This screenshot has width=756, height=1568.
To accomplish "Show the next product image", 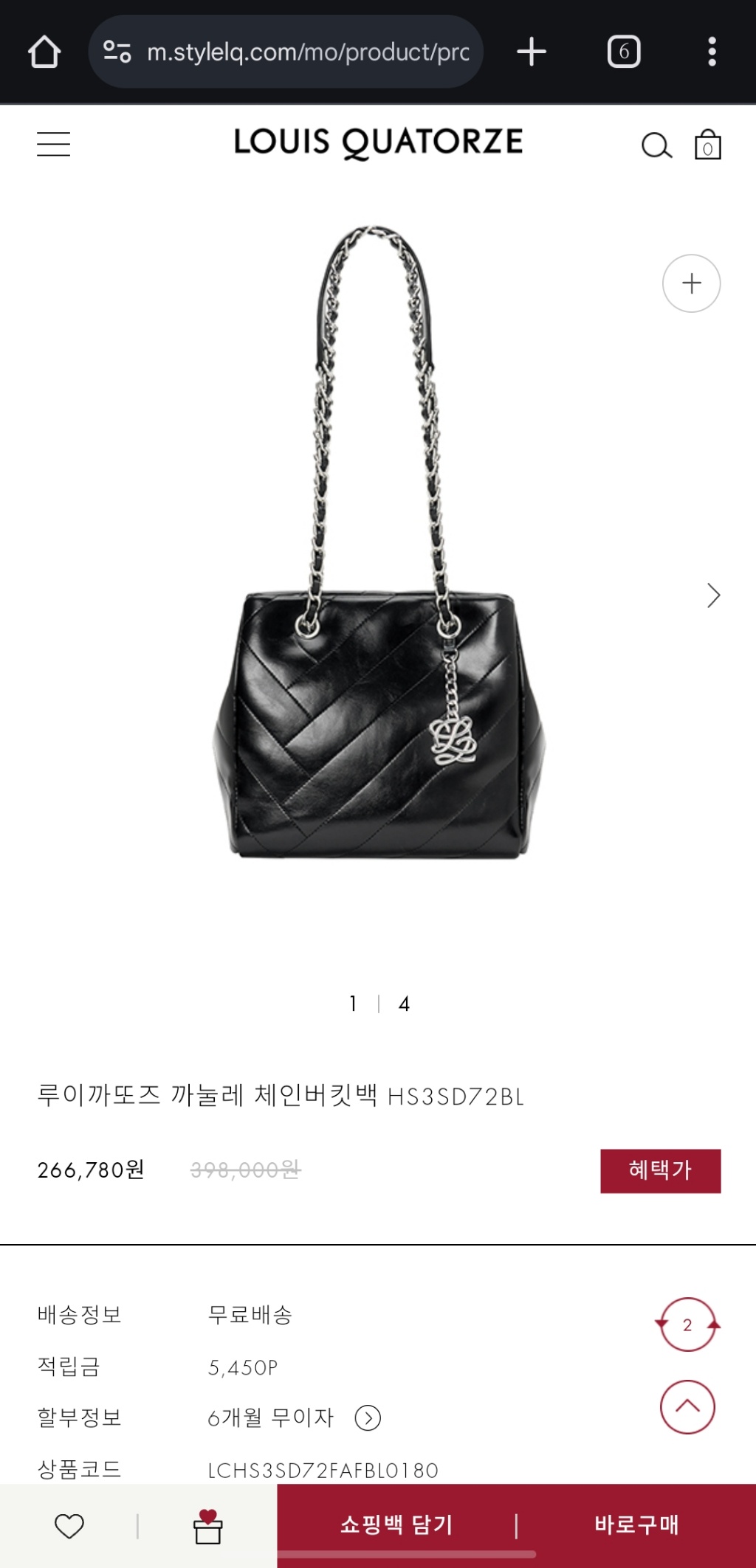I will click(x=712, y=595).
